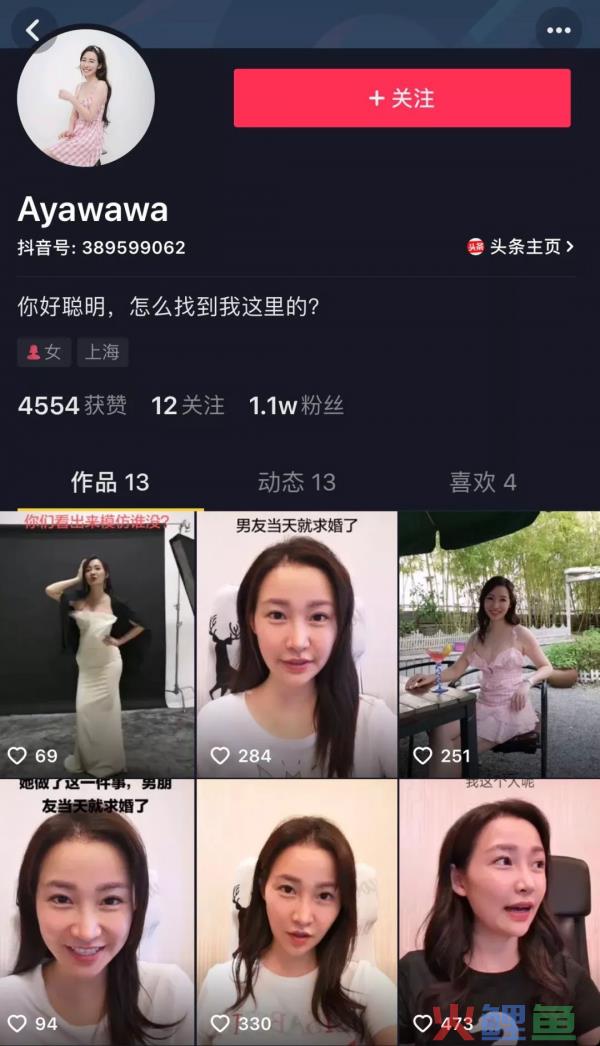View Ayawawa's profile picture

point(86,98)
